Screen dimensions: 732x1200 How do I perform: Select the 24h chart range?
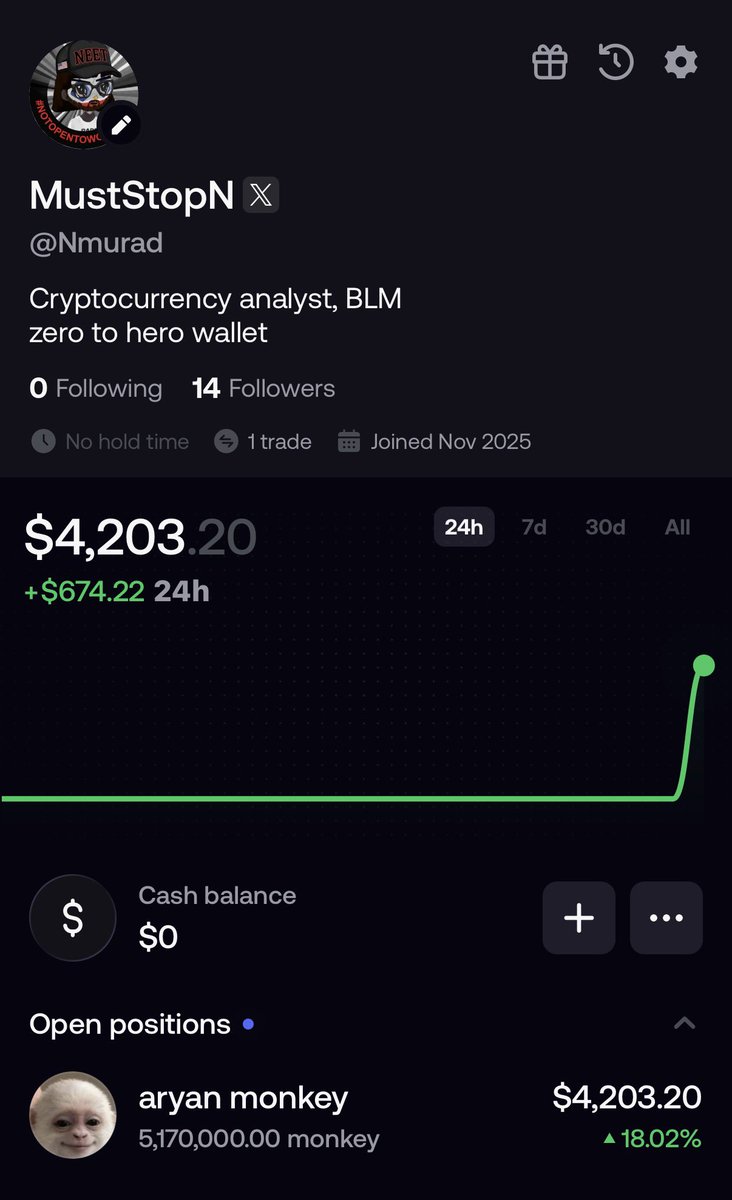point(464,527)
